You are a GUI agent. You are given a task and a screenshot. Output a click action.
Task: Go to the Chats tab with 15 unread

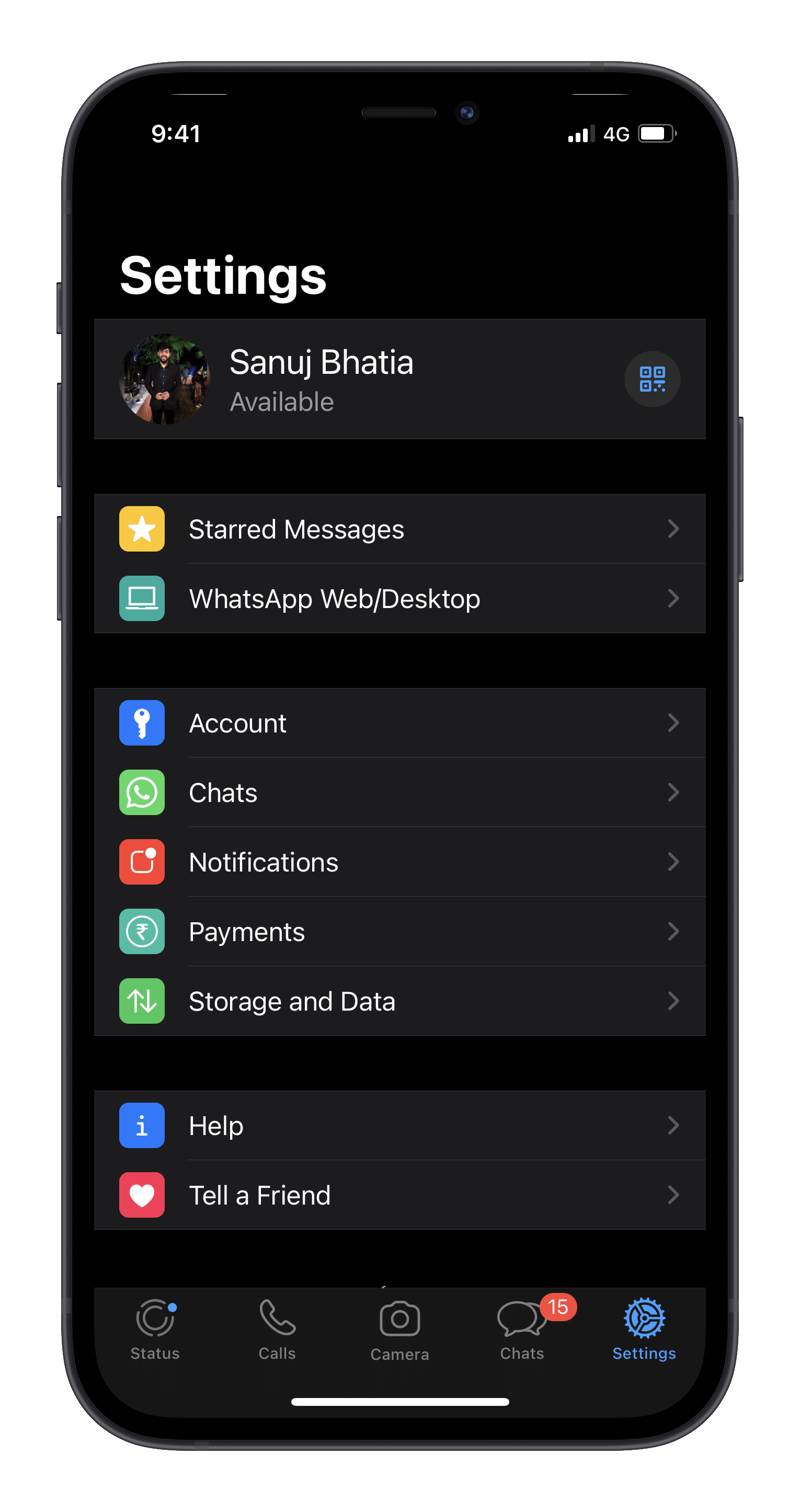pyautogui.click(x=522, y=1330)
